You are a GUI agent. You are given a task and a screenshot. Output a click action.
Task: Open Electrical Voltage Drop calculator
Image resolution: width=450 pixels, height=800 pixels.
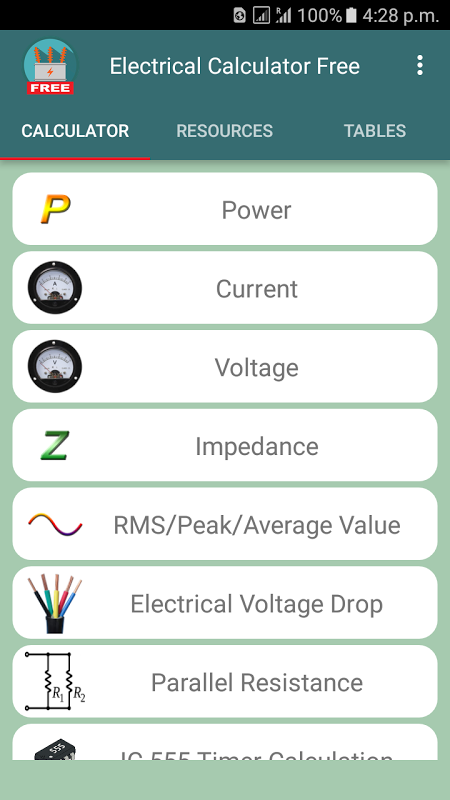pos(225,603)
